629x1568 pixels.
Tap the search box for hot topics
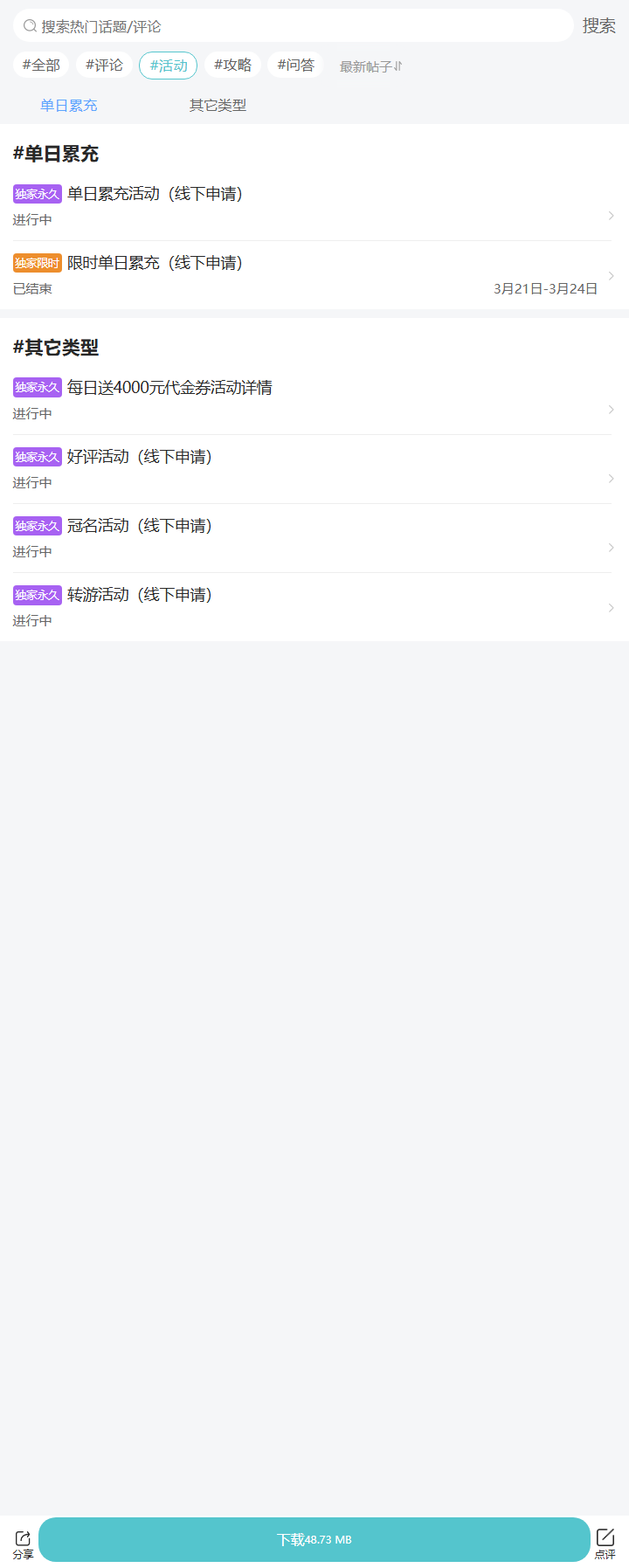click(x=293, y=26)
